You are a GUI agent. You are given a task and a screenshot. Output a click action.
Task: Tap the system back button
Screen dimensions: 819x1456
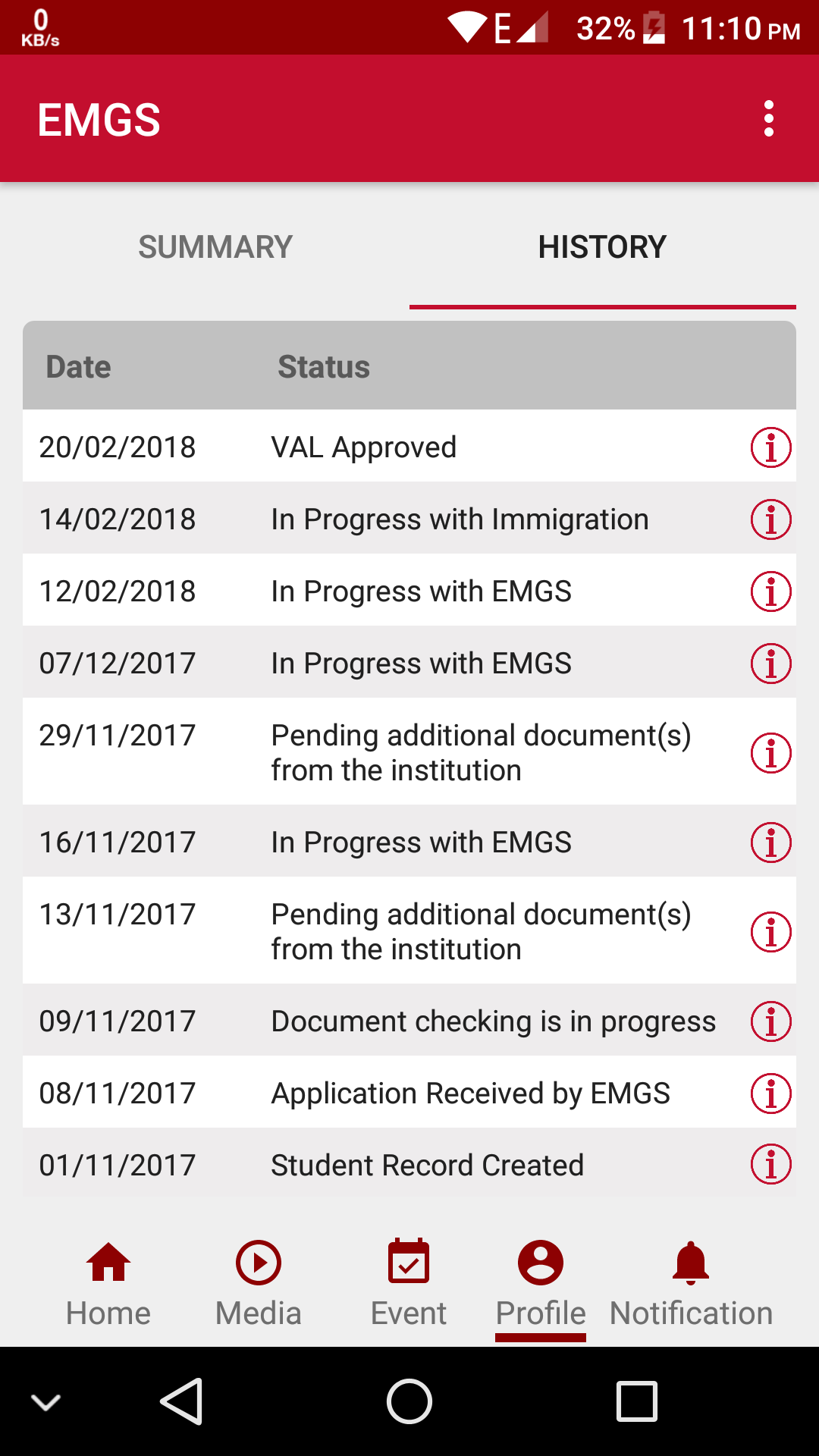[182, 1401]
